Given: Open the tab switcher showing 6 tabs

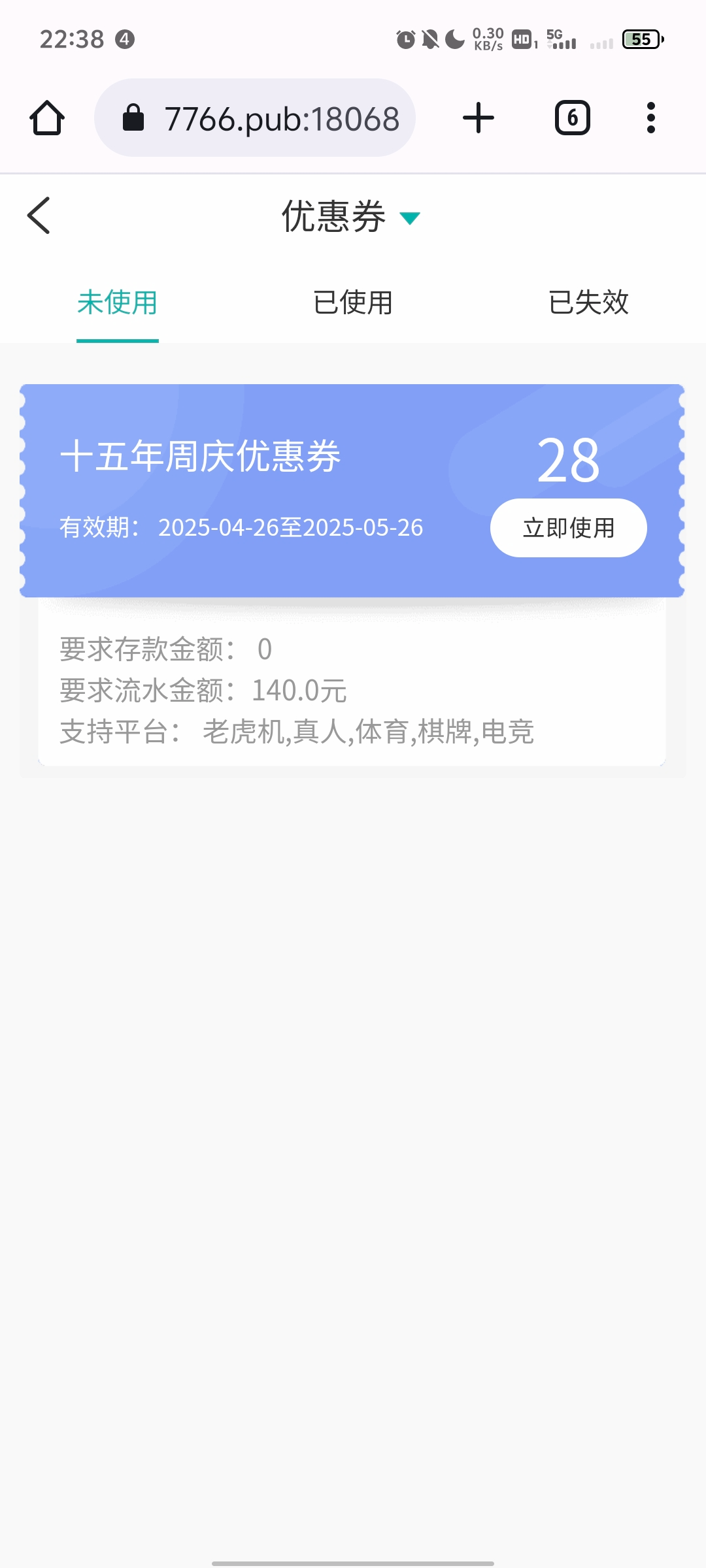Looking at the screenshot, I should point(571,118).
